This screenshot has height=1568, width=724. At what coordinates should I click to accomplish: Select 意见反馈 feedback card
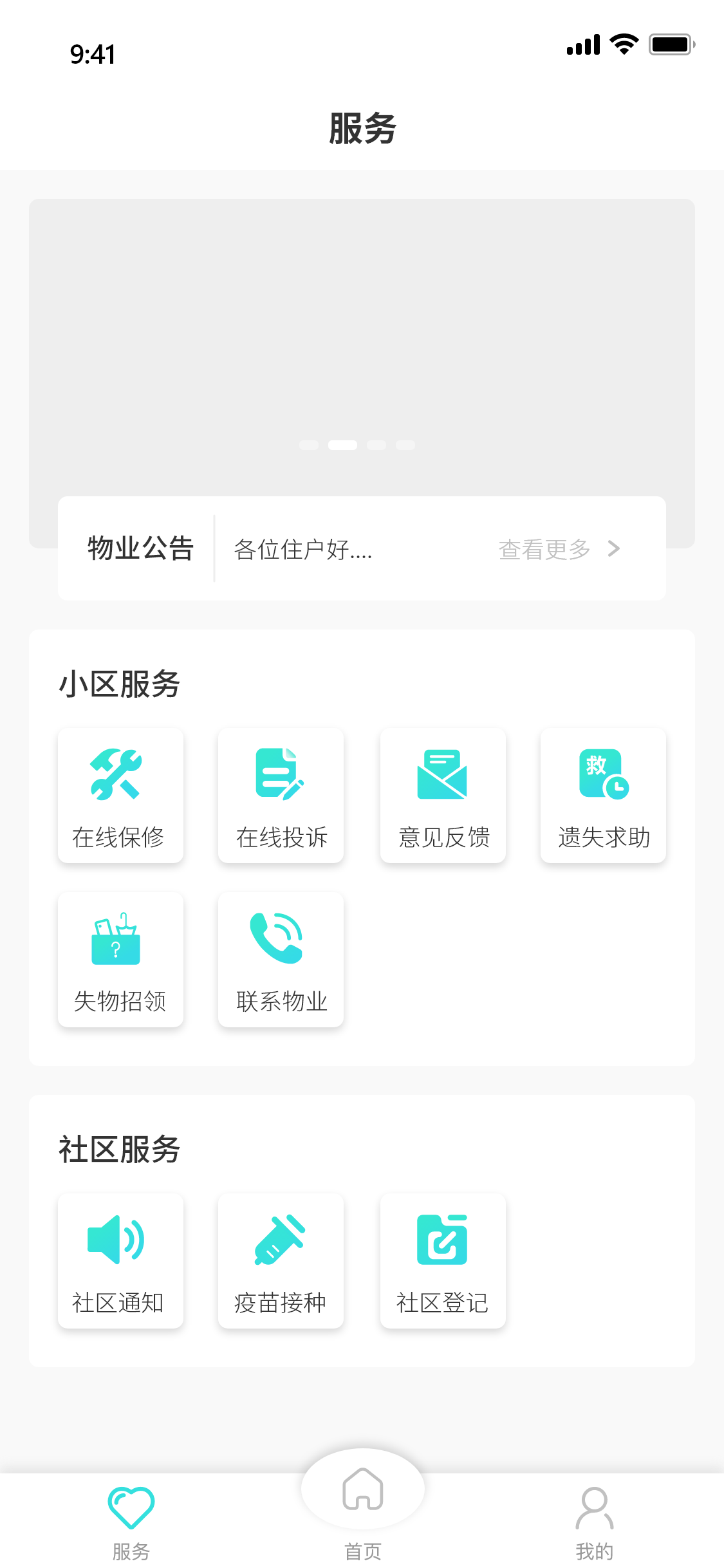(443, 796)
